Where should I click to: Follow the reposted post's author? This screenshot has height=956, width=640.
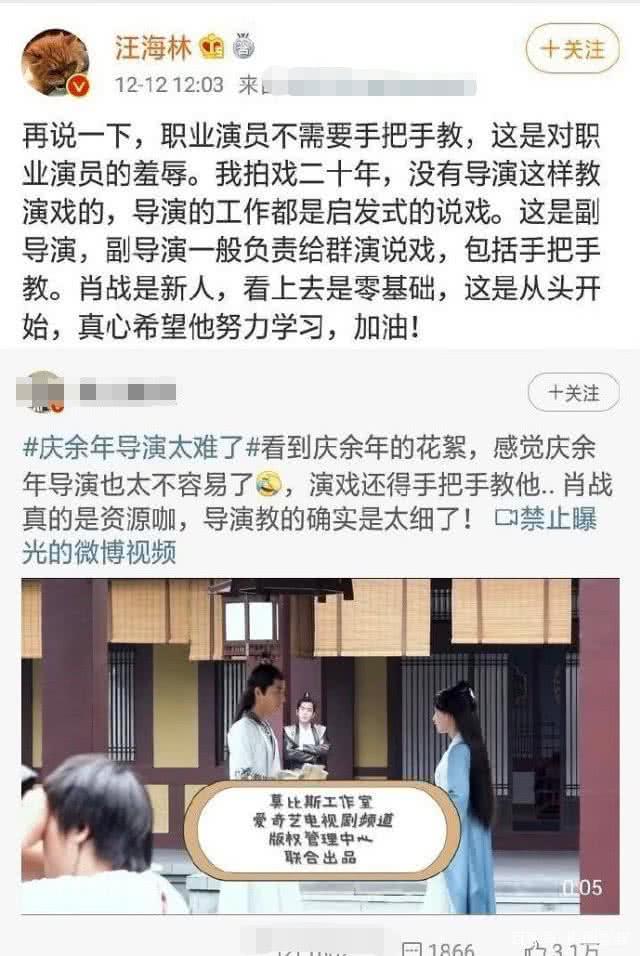pyautogui.click(x=573, y=394)
